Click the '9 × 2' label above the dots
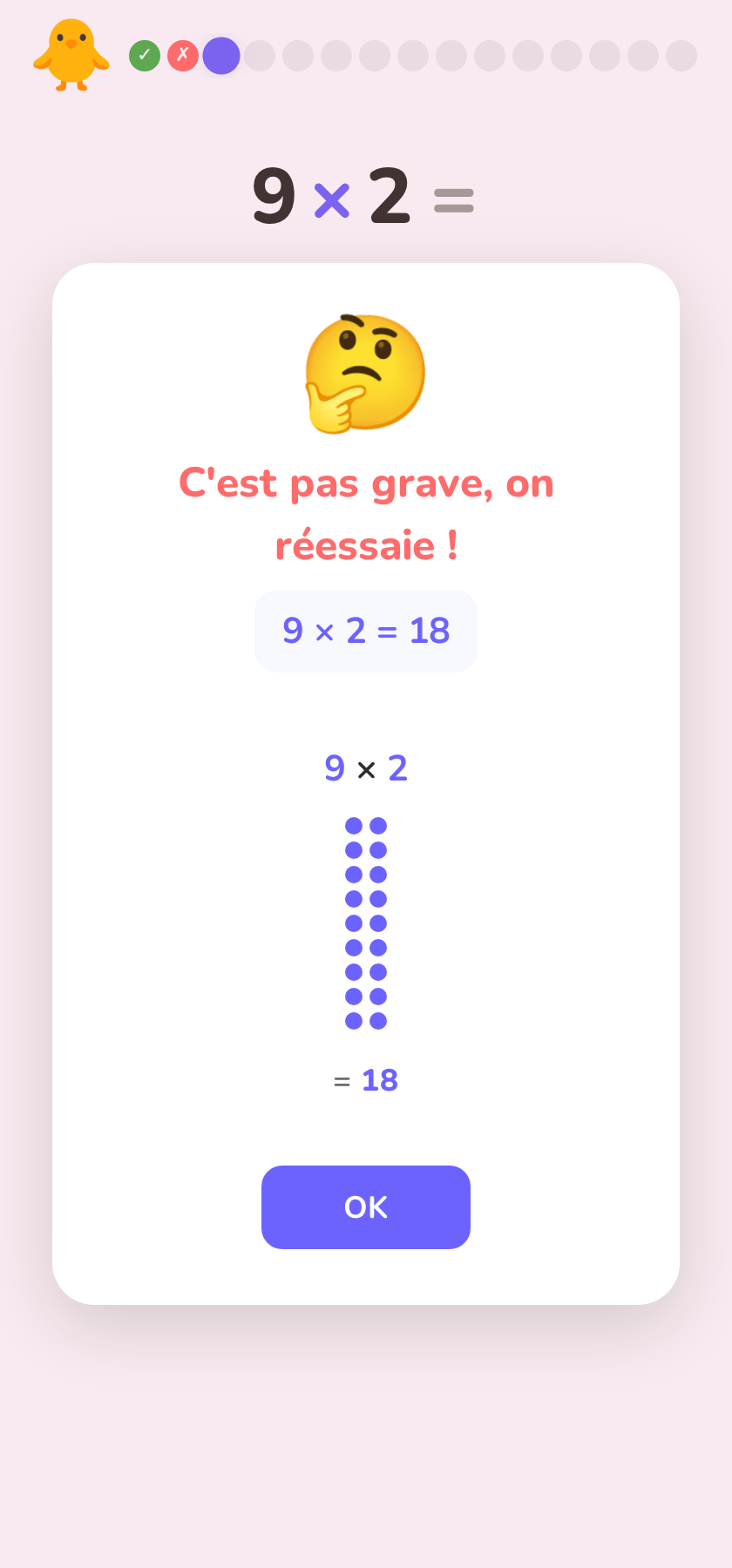The height and width of the screenshot is (1568, 732). pyautogui.click(x=365, y=768)
